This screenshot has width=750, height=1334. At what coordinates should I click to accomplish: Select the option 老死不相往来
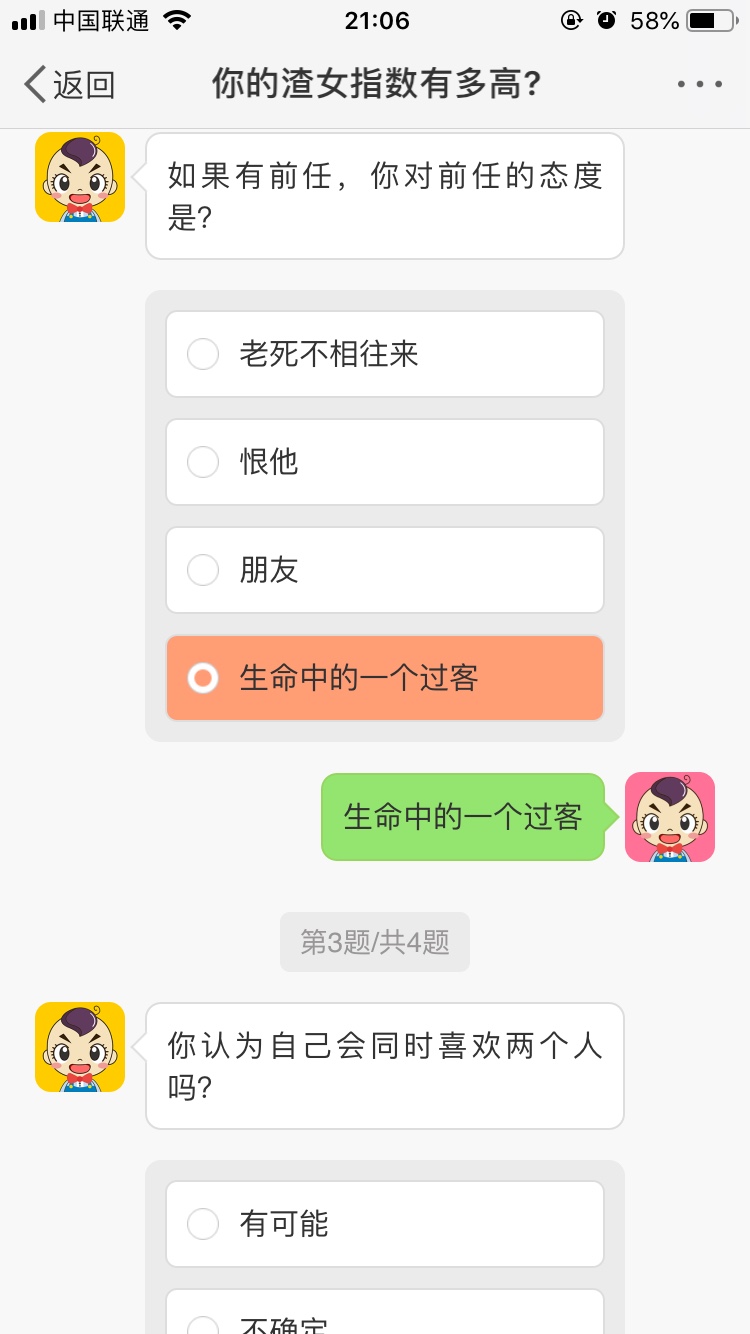384,354
